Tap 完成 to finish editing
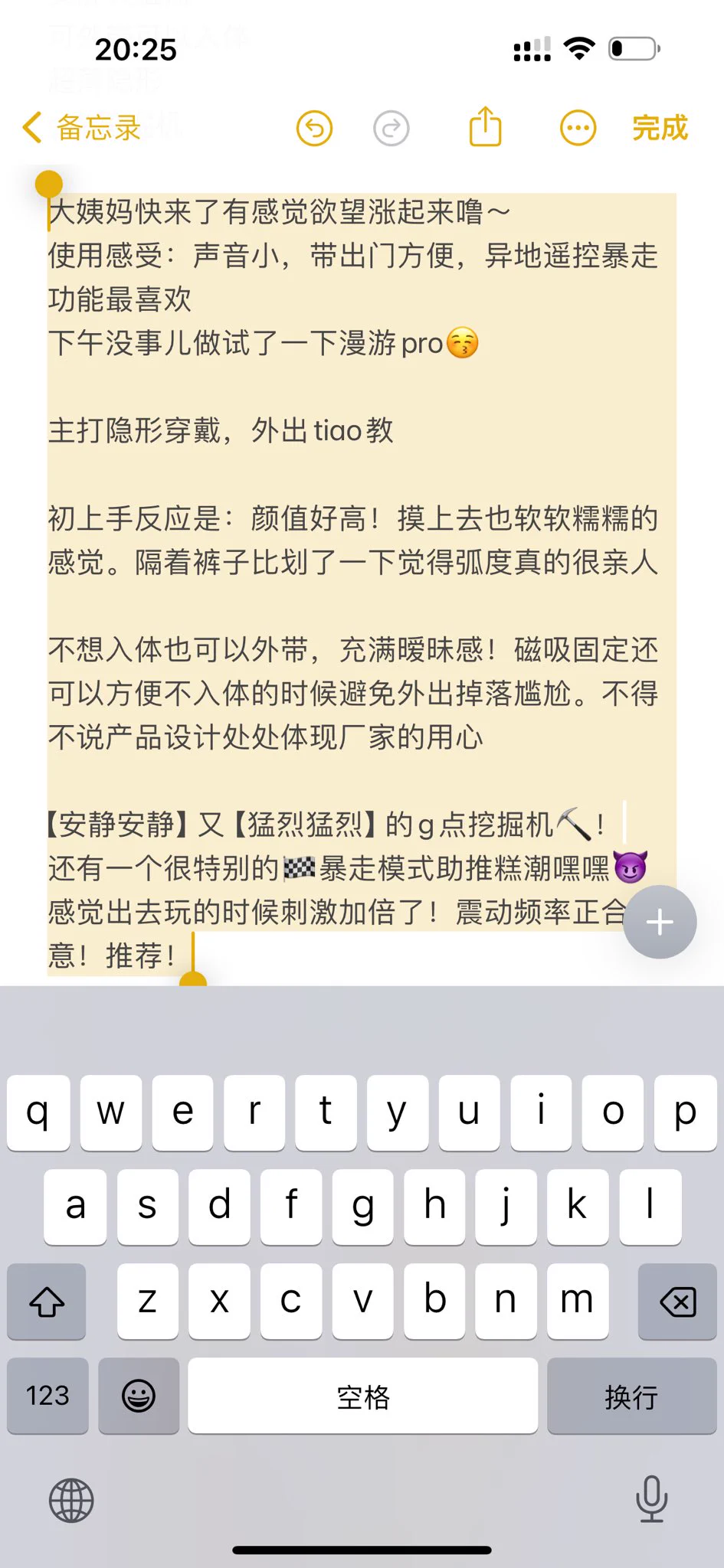 pos(660,128)
